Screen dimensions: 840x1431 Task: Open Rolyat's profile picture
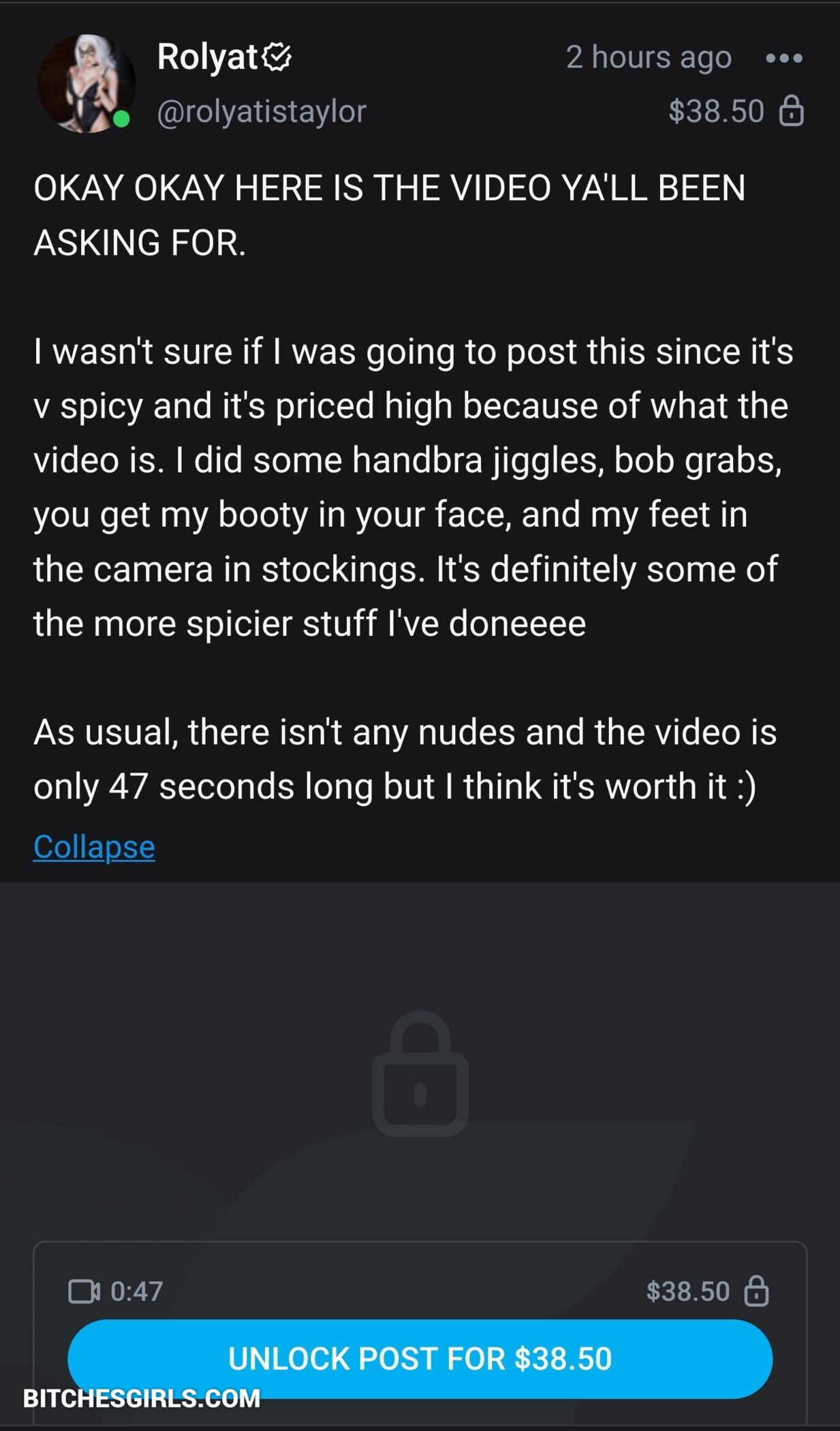(86, 83)
